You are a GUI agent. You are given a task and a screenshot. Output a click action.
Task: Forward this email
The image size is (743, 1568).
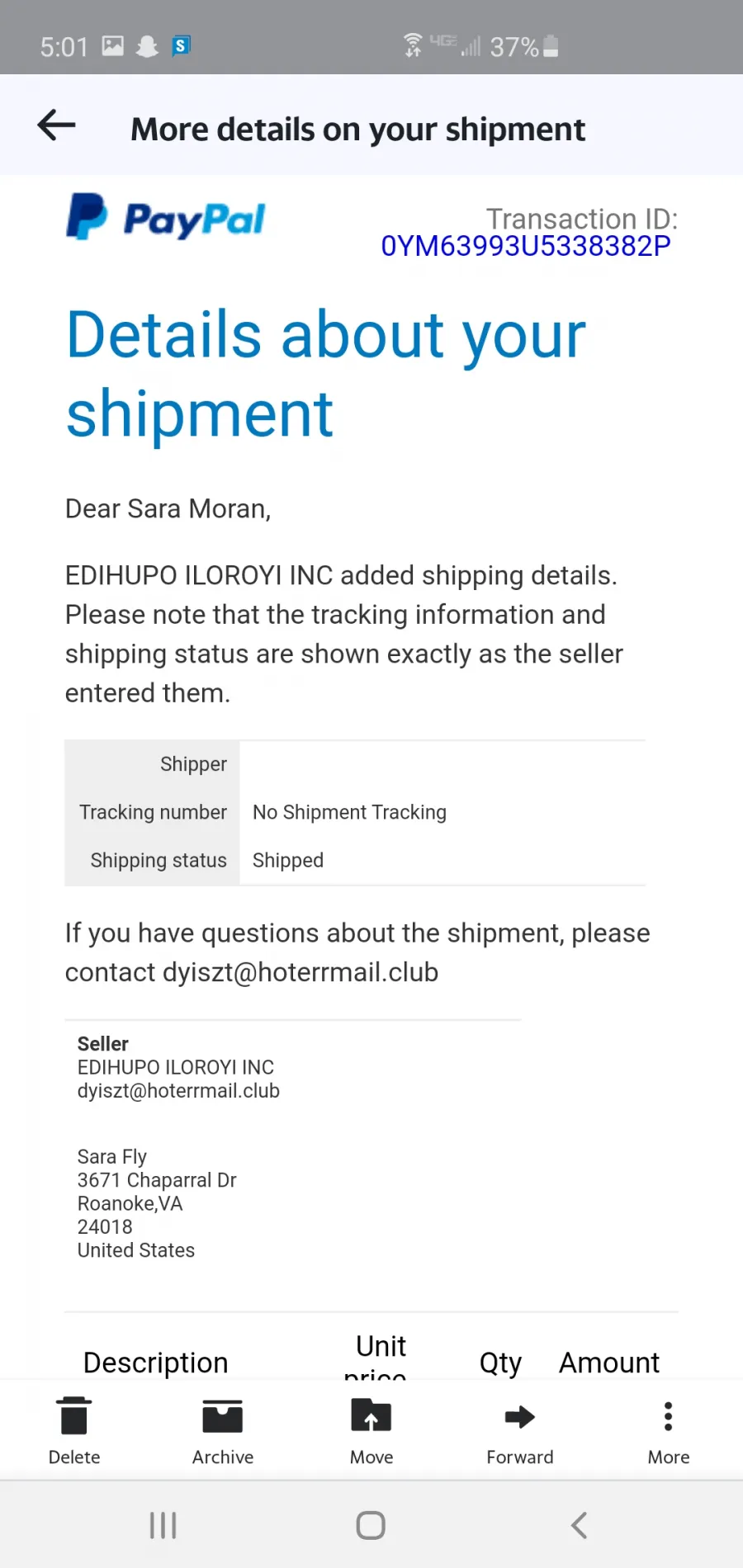(520, 1430)
